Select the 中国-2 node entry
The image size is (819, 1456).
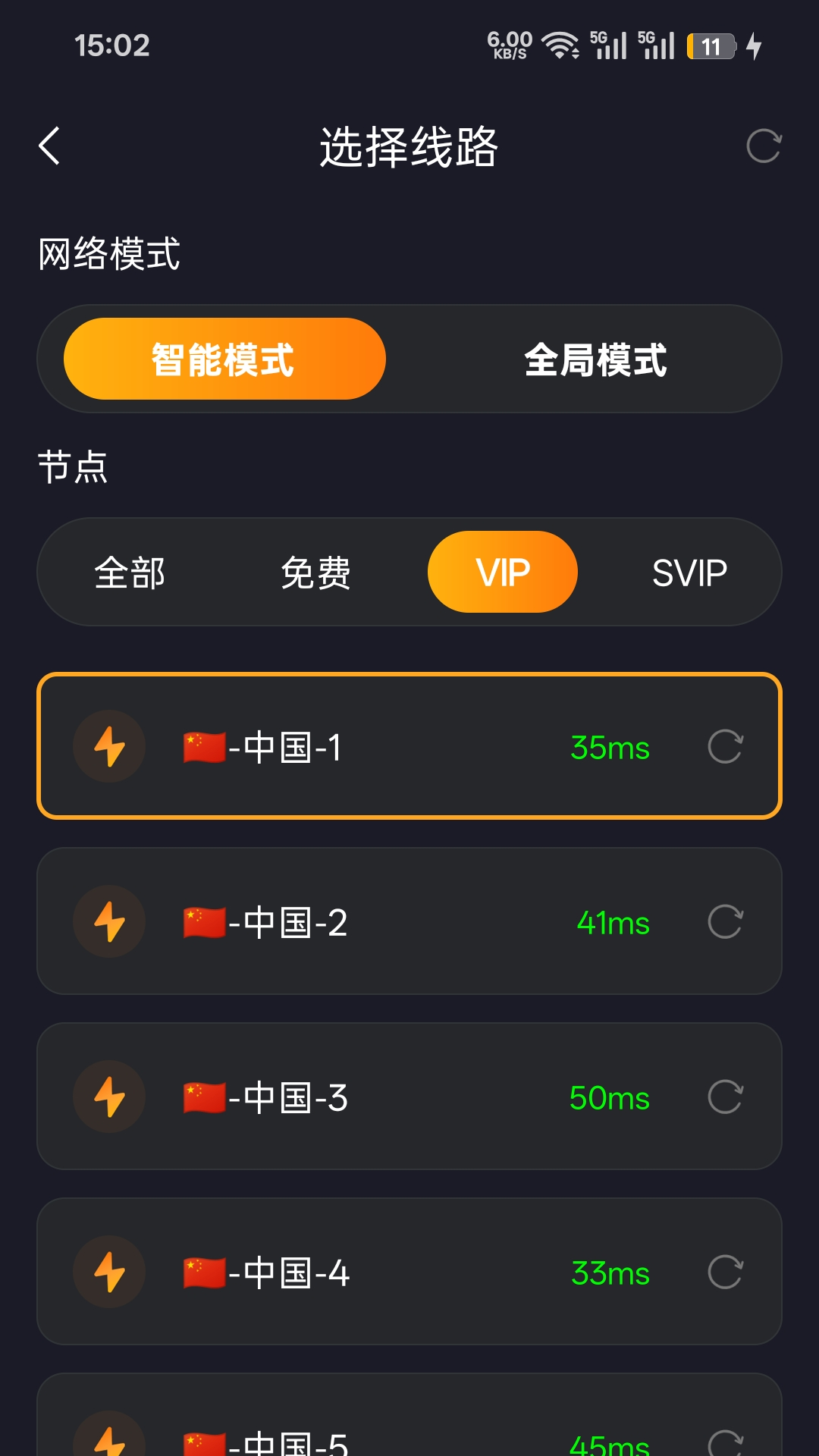409,922
